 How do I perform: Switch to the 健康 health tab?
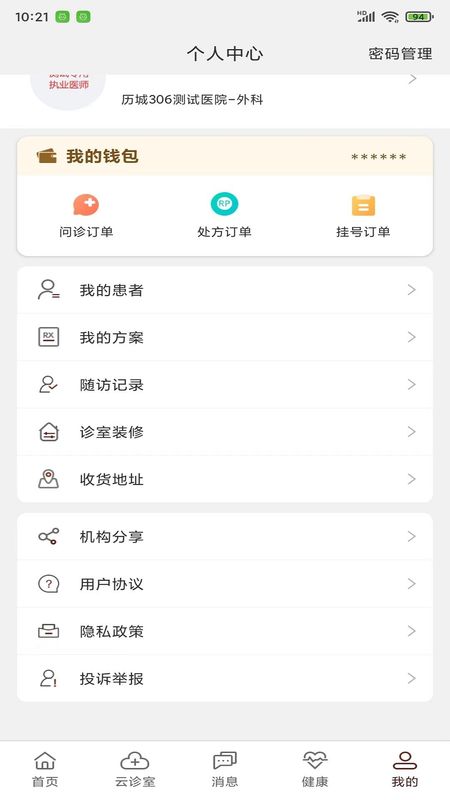315,769
